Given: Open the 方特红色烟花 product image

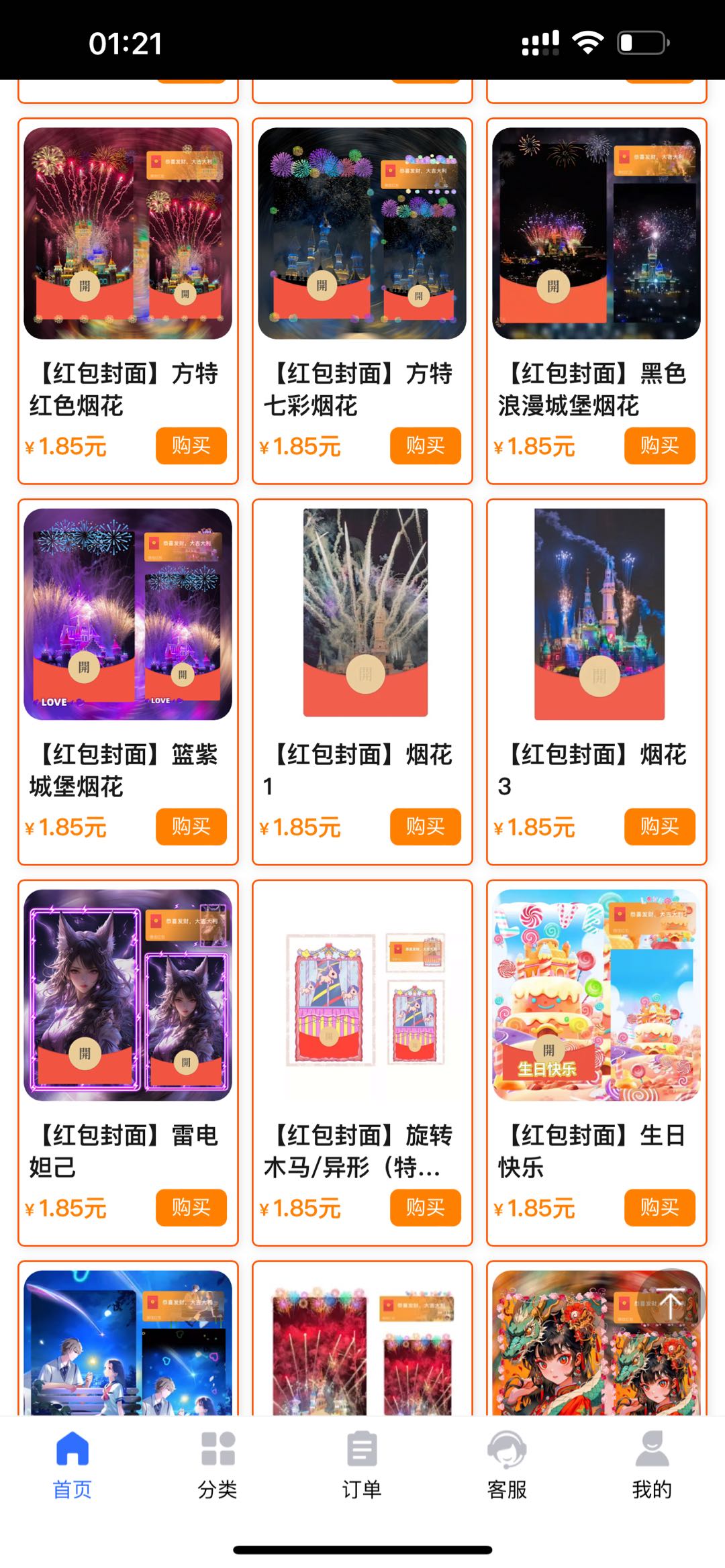Looking at the screenshot, I should tap(128, 233).
